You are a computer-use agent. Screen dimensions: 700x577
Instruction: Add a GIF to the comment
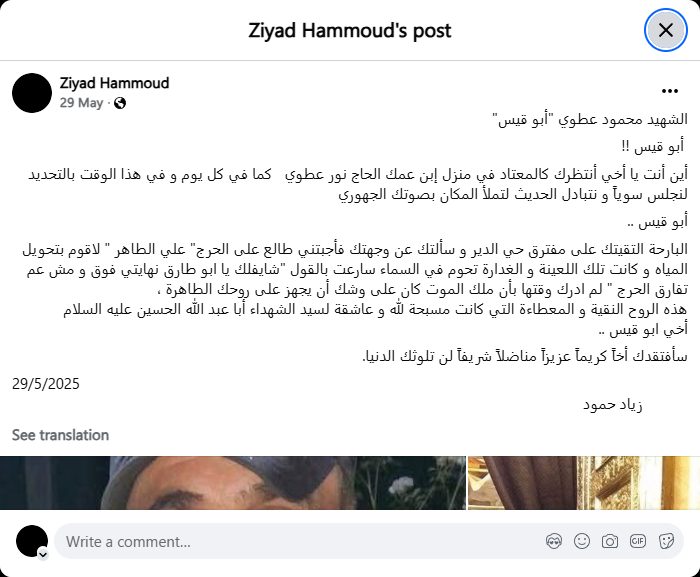[637, 542]
